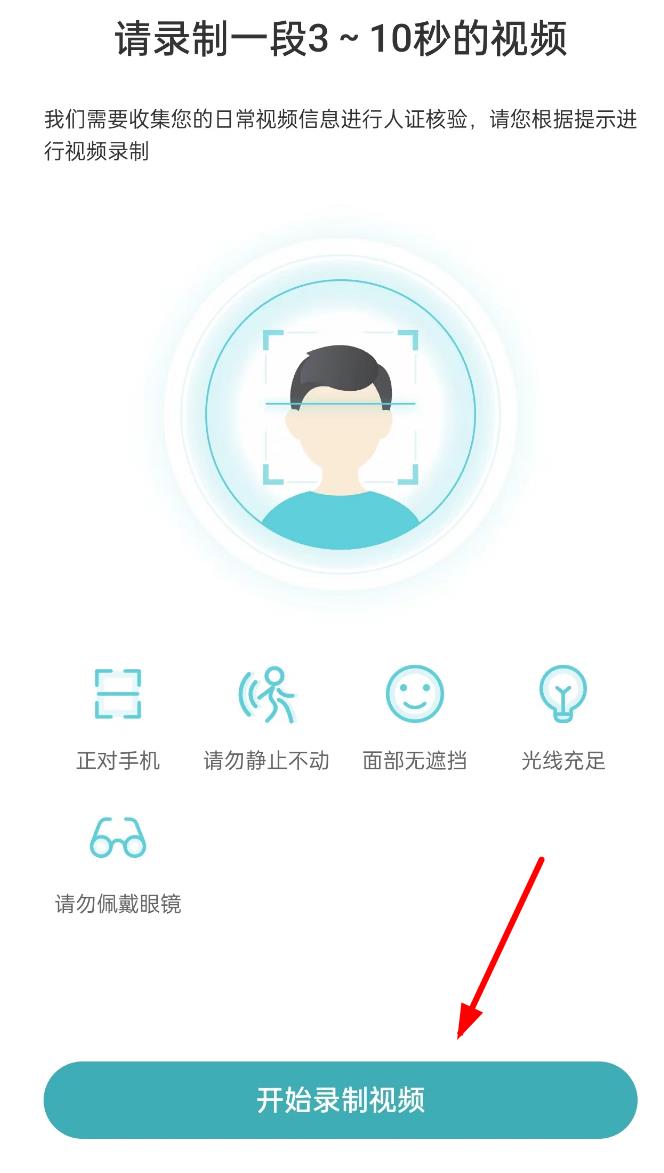Tap the 开始录制视频 button

(x=340, y=1100)
